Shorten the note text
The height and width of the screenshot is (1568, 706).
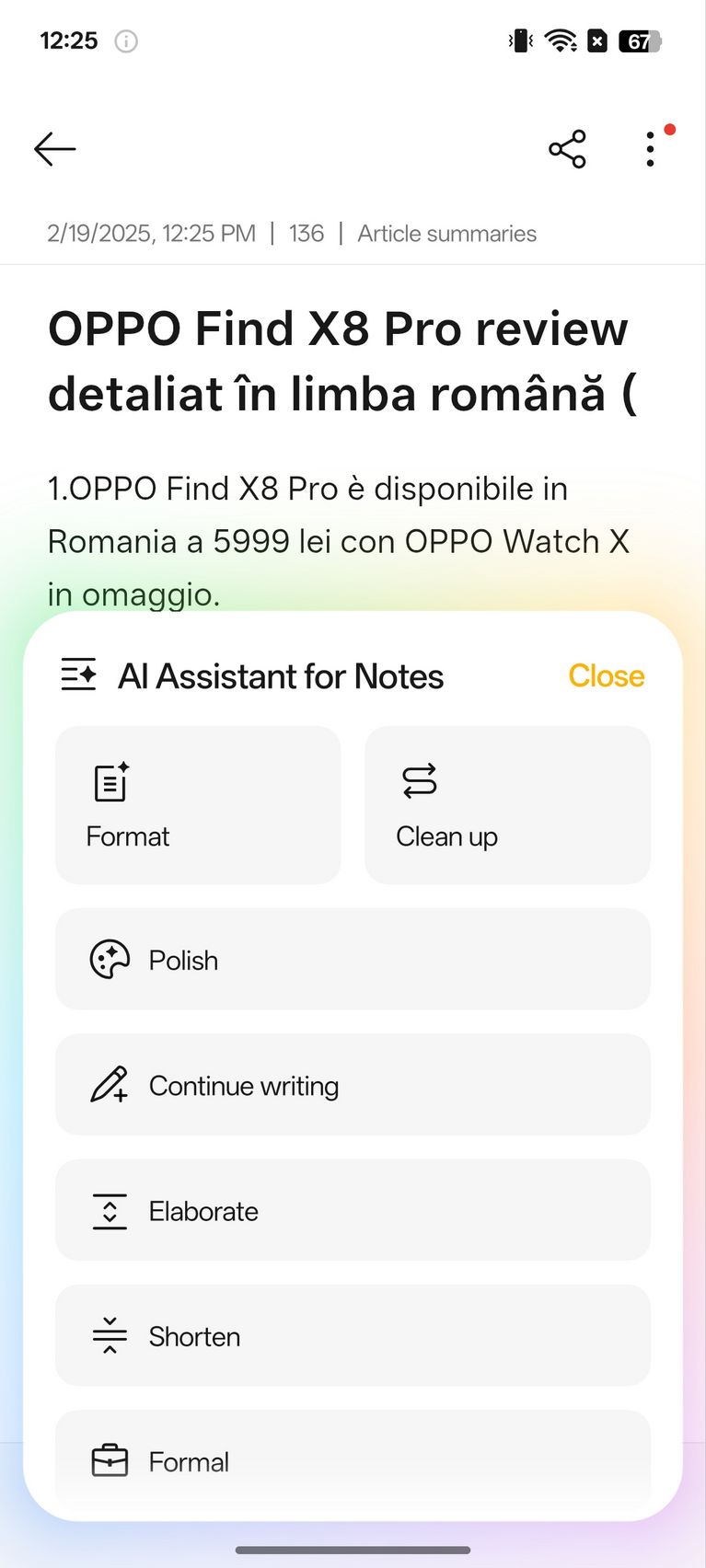tap(353, 1336)
